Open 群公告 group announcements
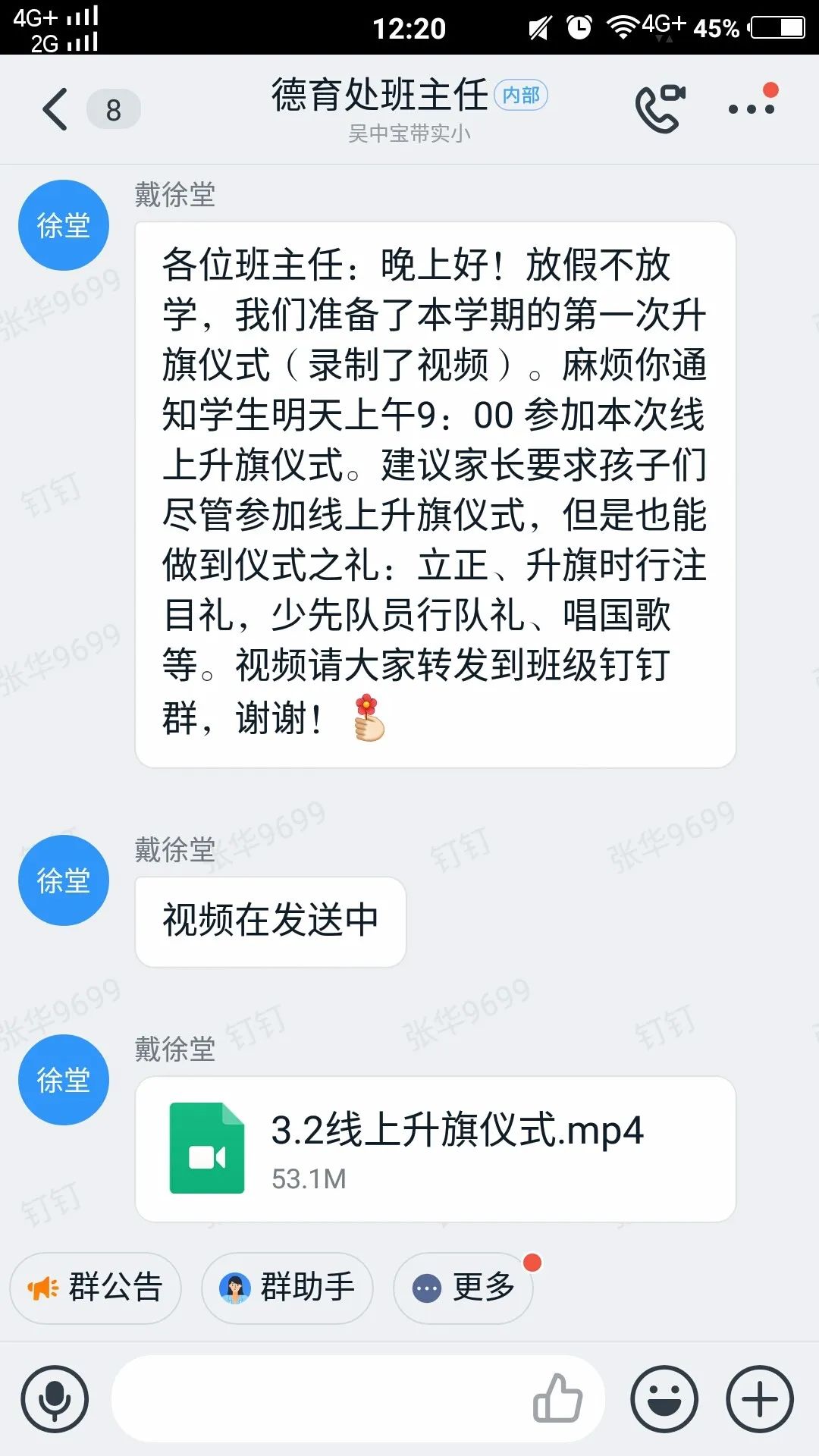The width and height of the screenshot is (819, 1456). [x=96, y=1288]
